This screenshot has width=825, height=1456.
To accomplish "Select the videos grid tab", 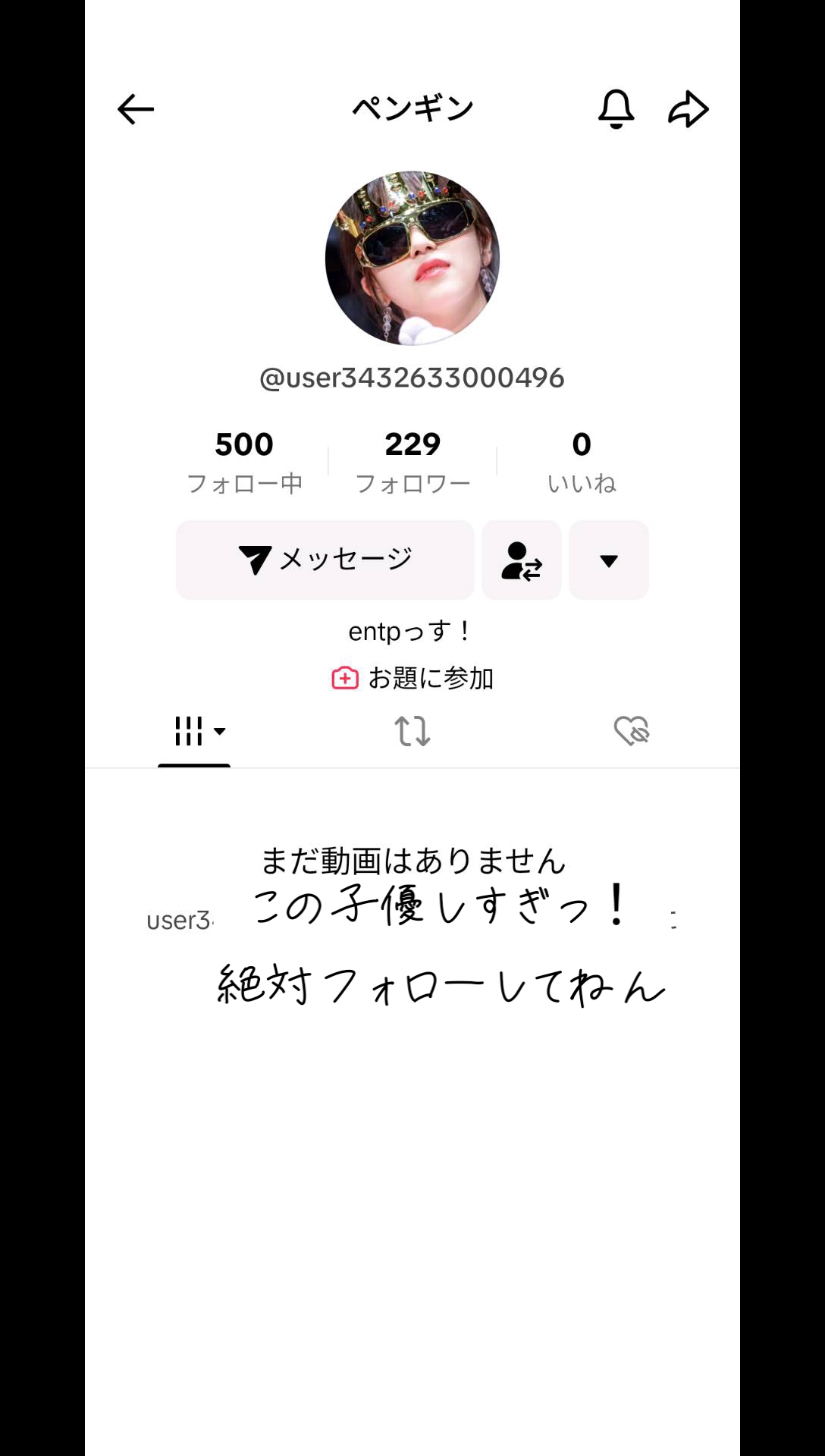I will coord(194,732).
